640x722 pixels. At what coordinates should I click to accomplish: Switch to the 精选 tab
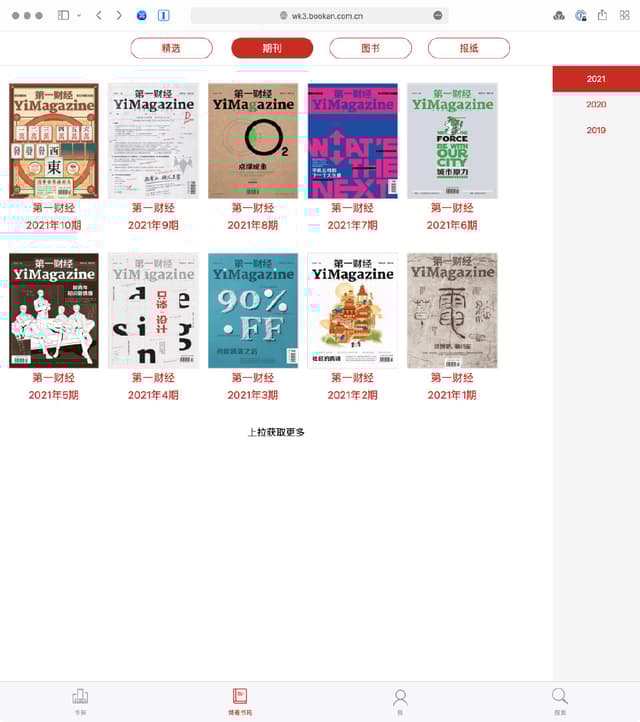click(x=171, y=48)
